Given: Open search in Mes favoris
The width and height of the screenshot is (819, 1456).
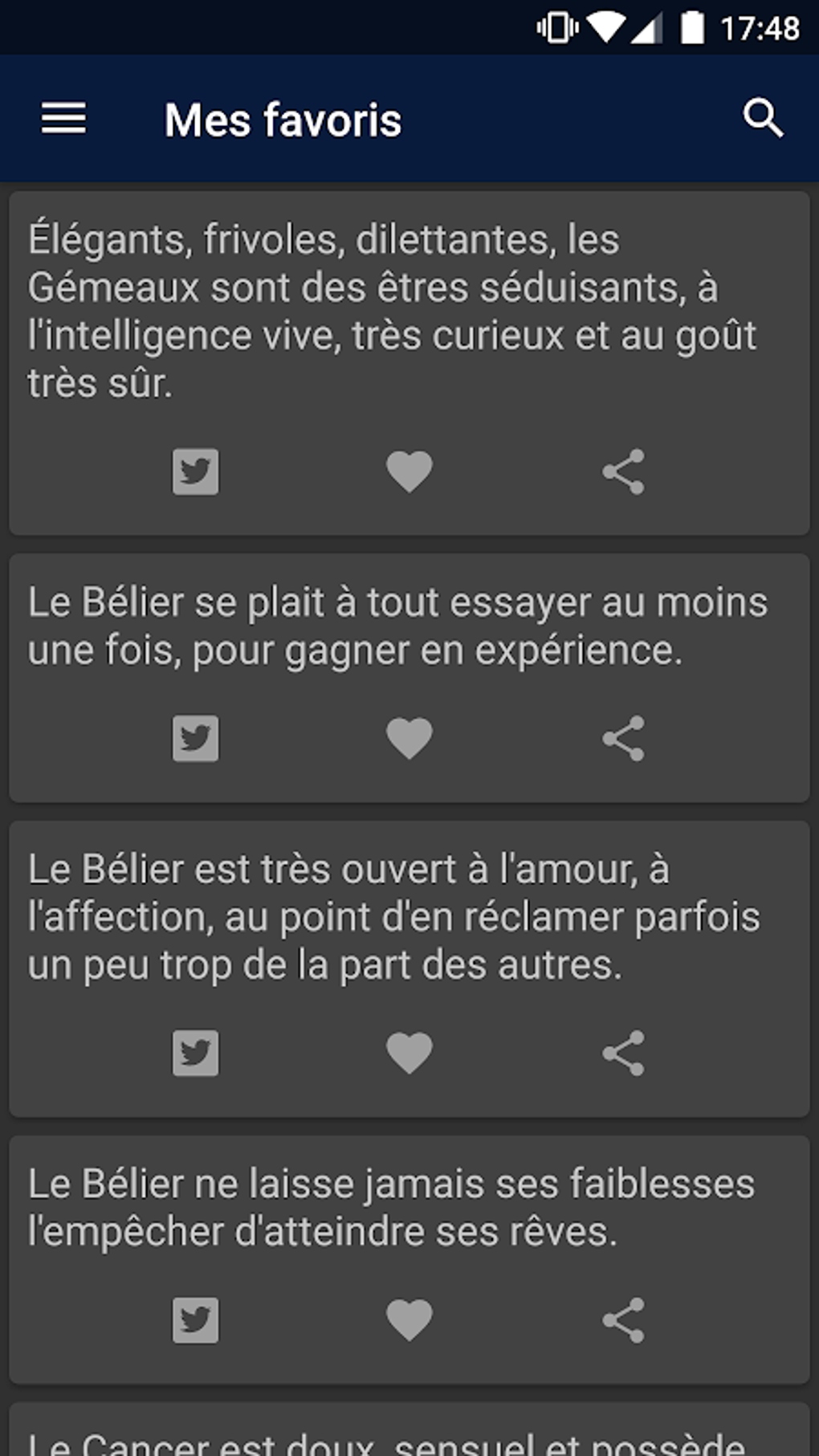Looking at the screenshot, I should pyautogui.click(x=762, y=119).
